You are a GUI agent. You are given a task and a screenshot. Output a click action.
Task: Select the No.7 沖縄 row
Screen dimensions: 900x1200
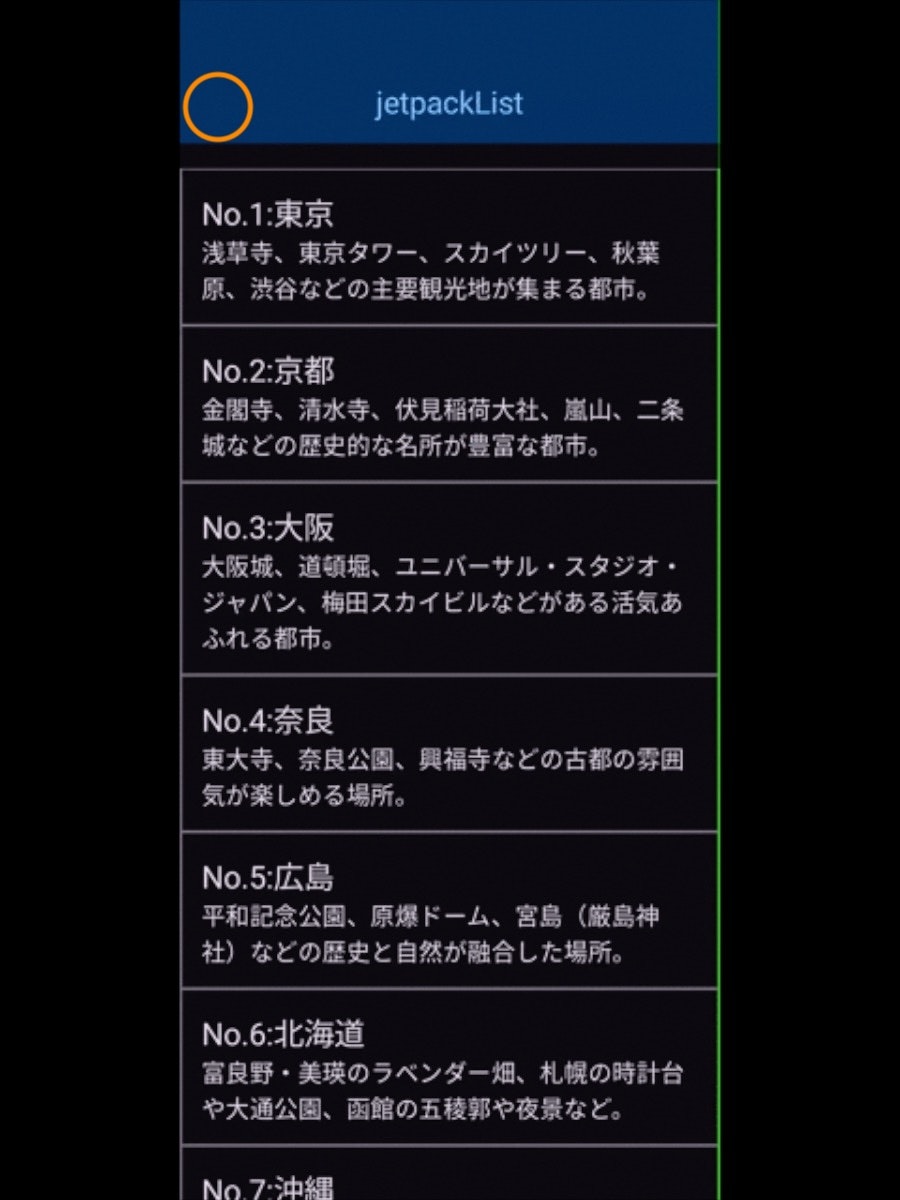pyautogui.click(x=449, y=1178)
